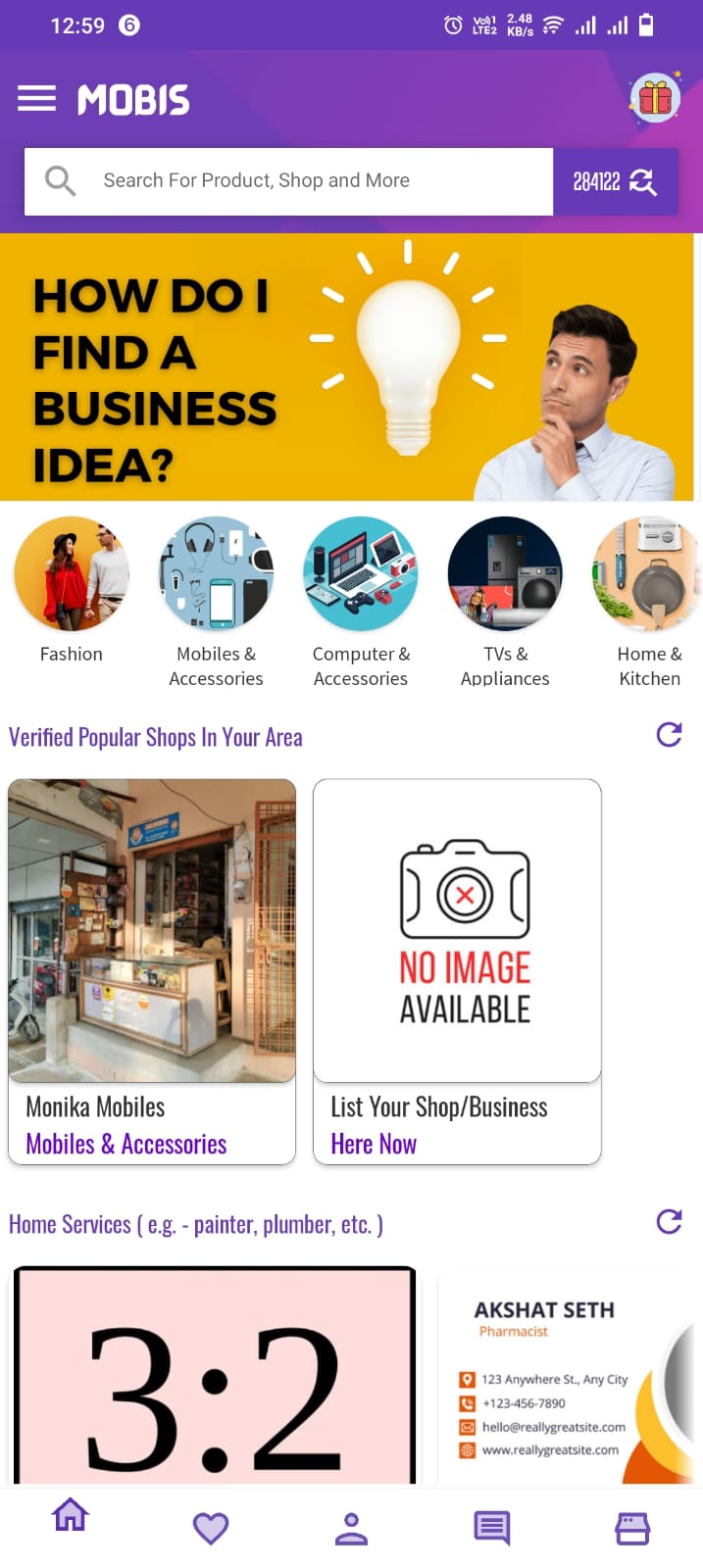Open List Your Shop/Business card
This screenshot has height=1568, width=703.
tap(457, 970)
